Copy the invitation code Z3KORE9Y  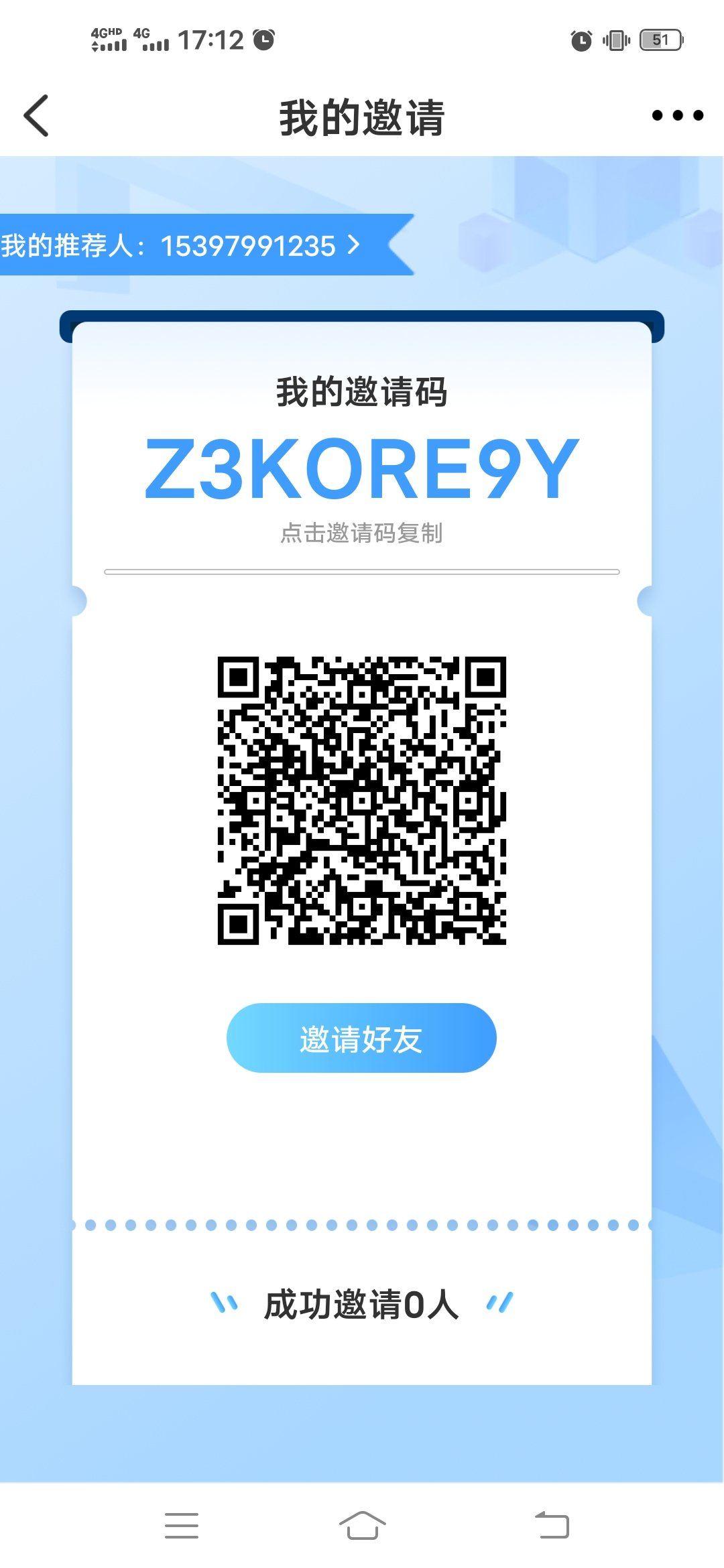pos(361,468)
